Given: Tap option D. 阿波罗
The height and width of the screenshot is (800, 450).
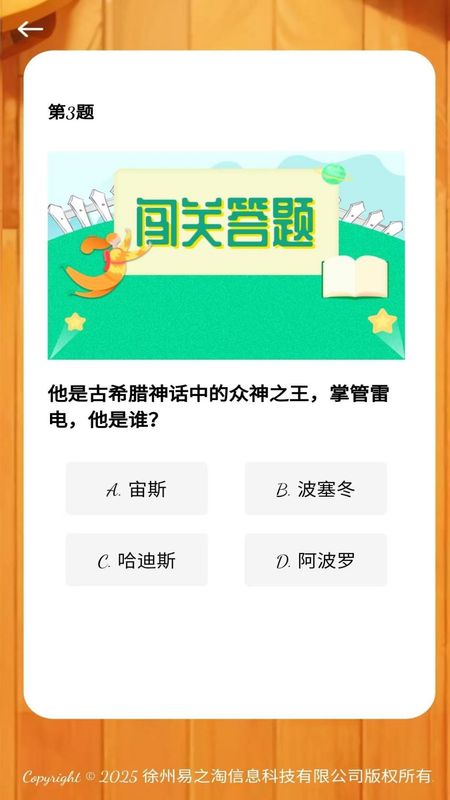Looking at the screenshot, I should [x=316, y=560].
